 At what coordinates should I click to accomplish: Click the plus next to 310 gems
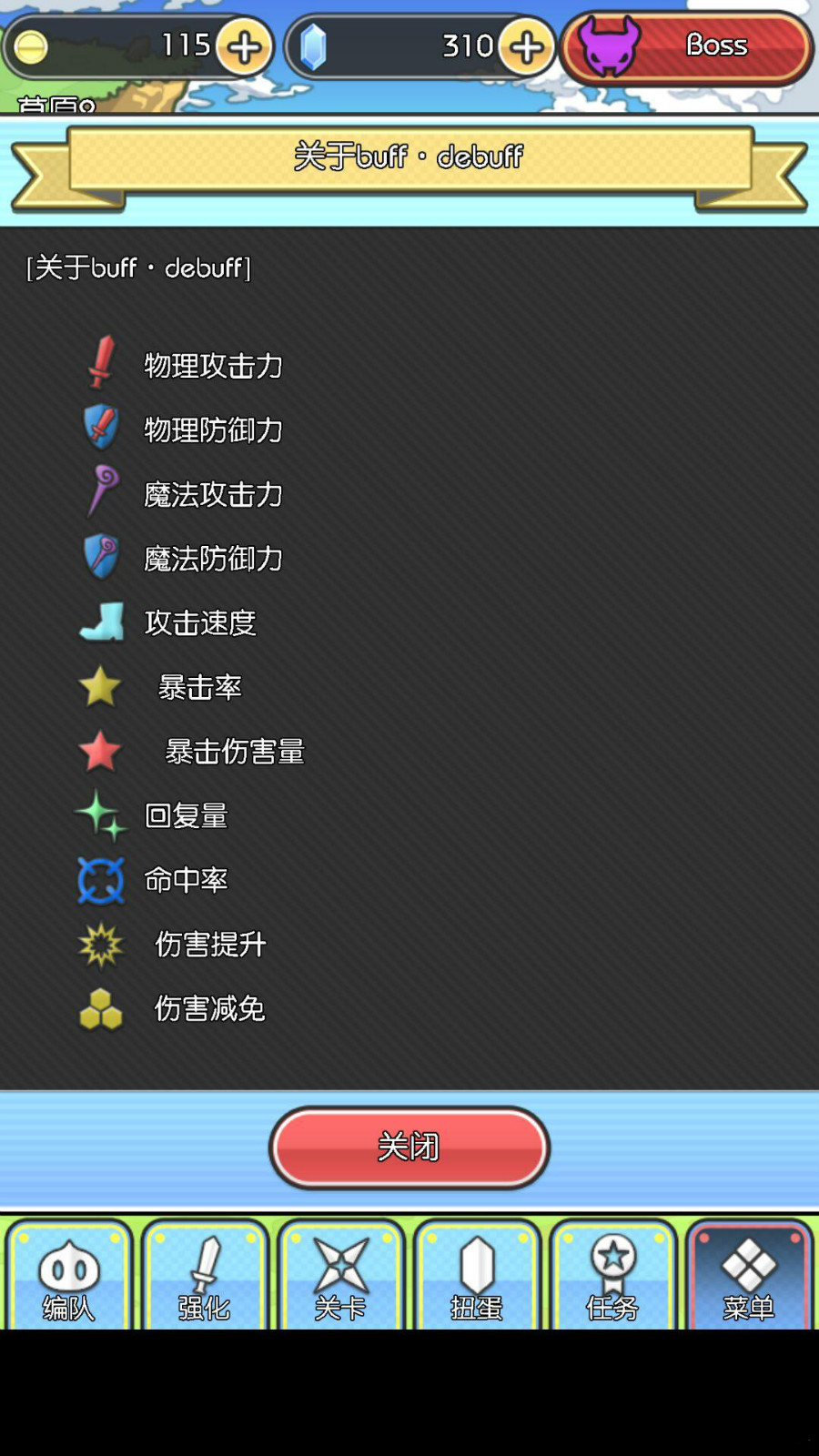pos(526,45)
